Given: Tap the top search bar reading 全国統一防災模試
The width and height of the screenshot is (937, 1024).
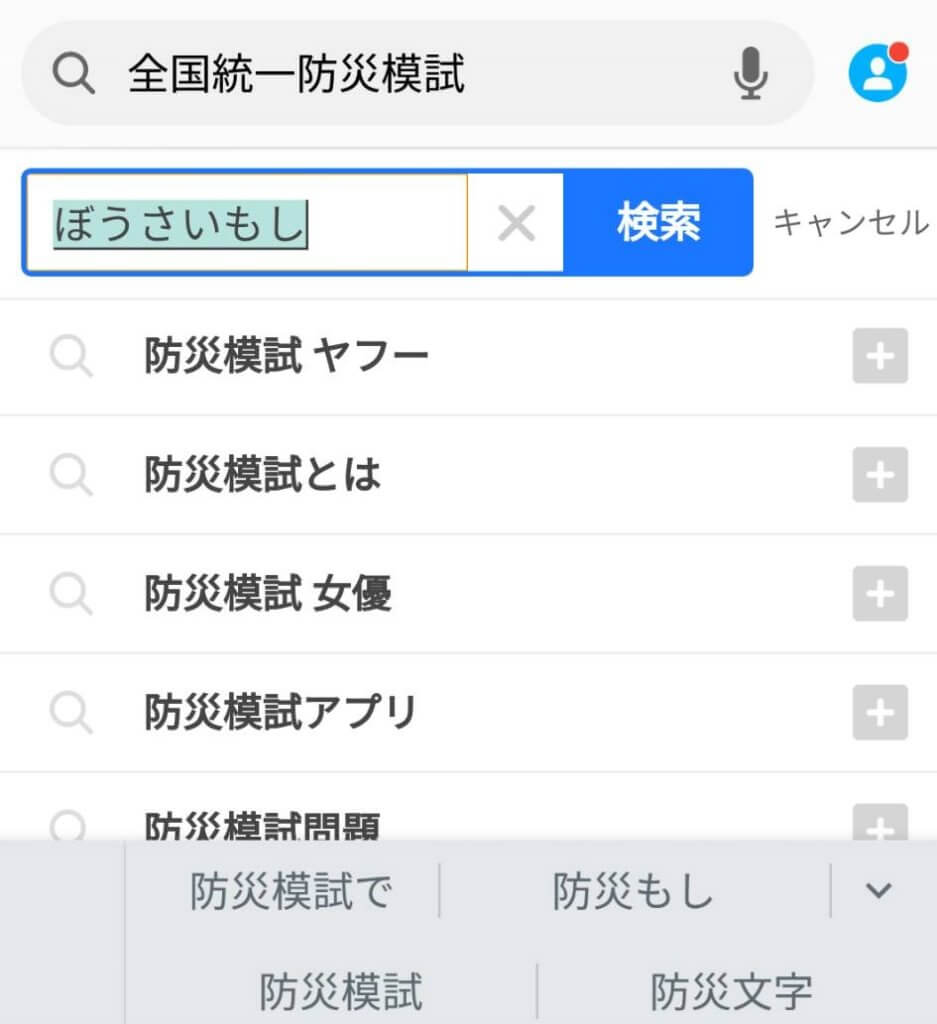Looking at the screenshot, I should [x=400, y=74].
